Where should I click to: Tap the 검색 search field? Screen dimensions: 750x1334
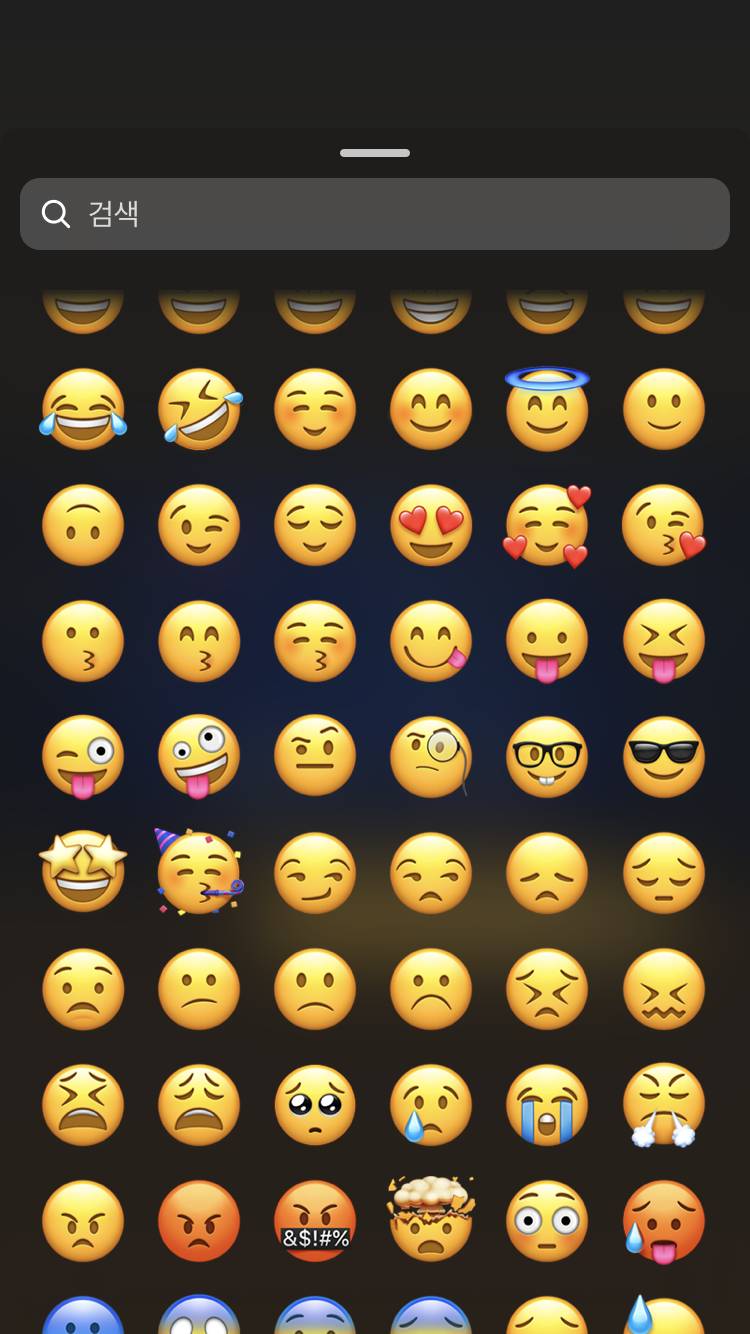pos(375,214)
